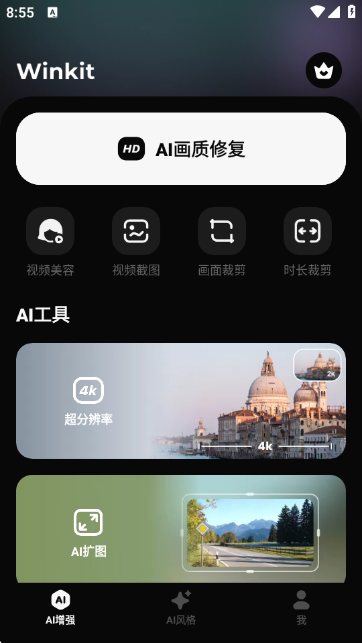
Task: Go to the 我 profile tab
Action: (301, 607)
